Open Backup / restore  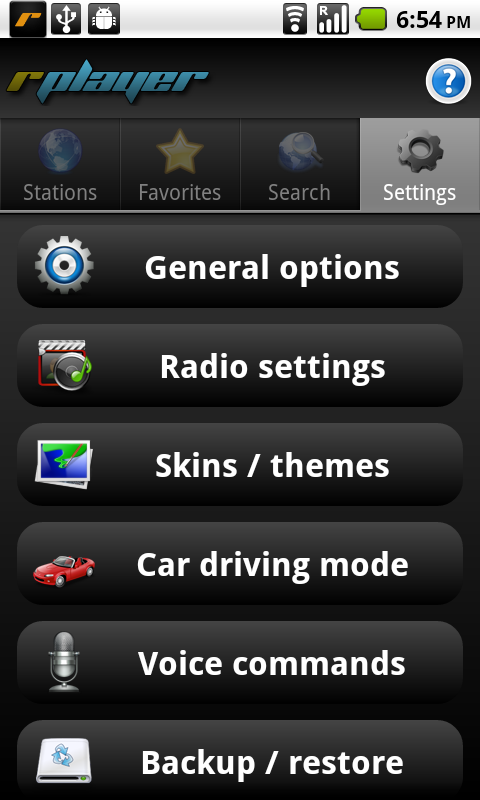[240, 760]
